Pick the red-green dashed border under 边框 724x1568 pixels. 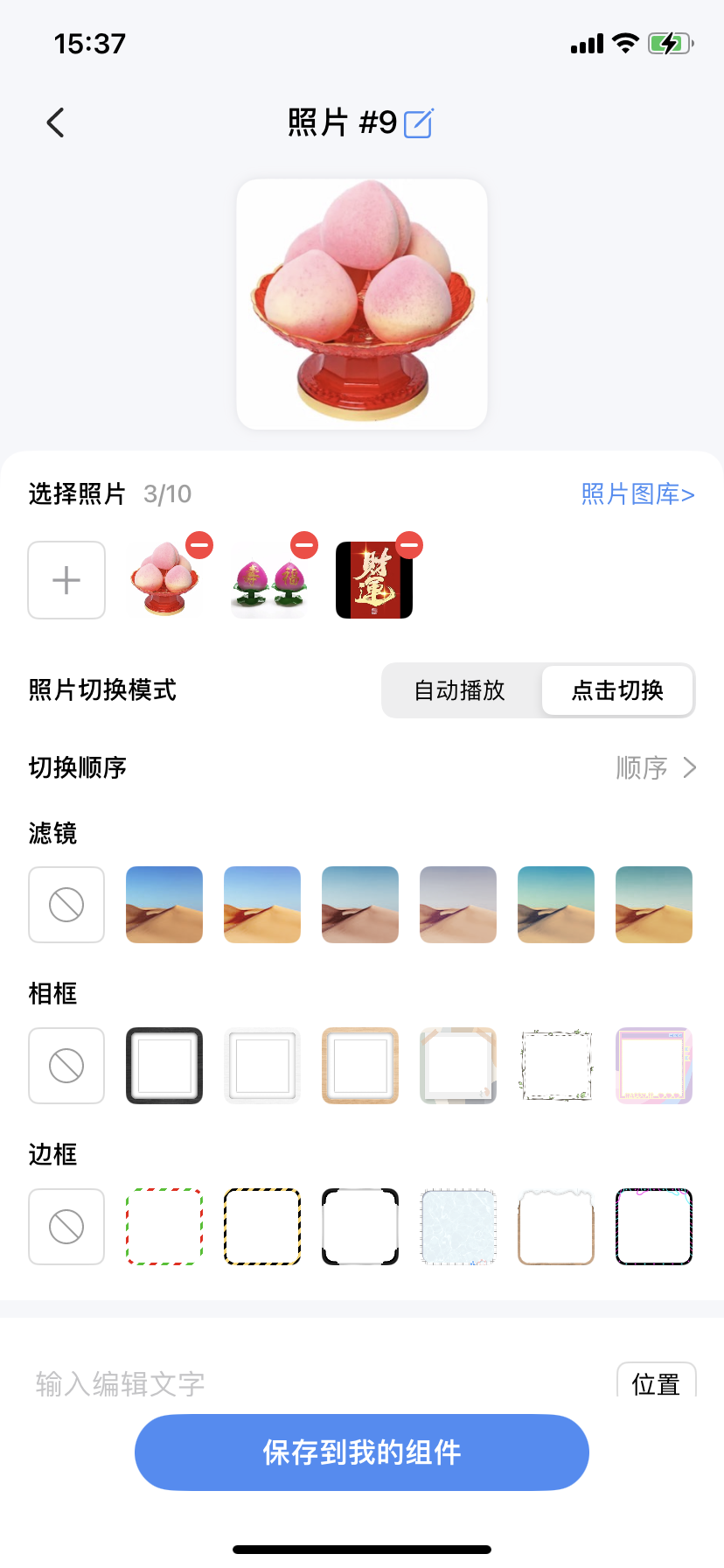pos(164,1227)
